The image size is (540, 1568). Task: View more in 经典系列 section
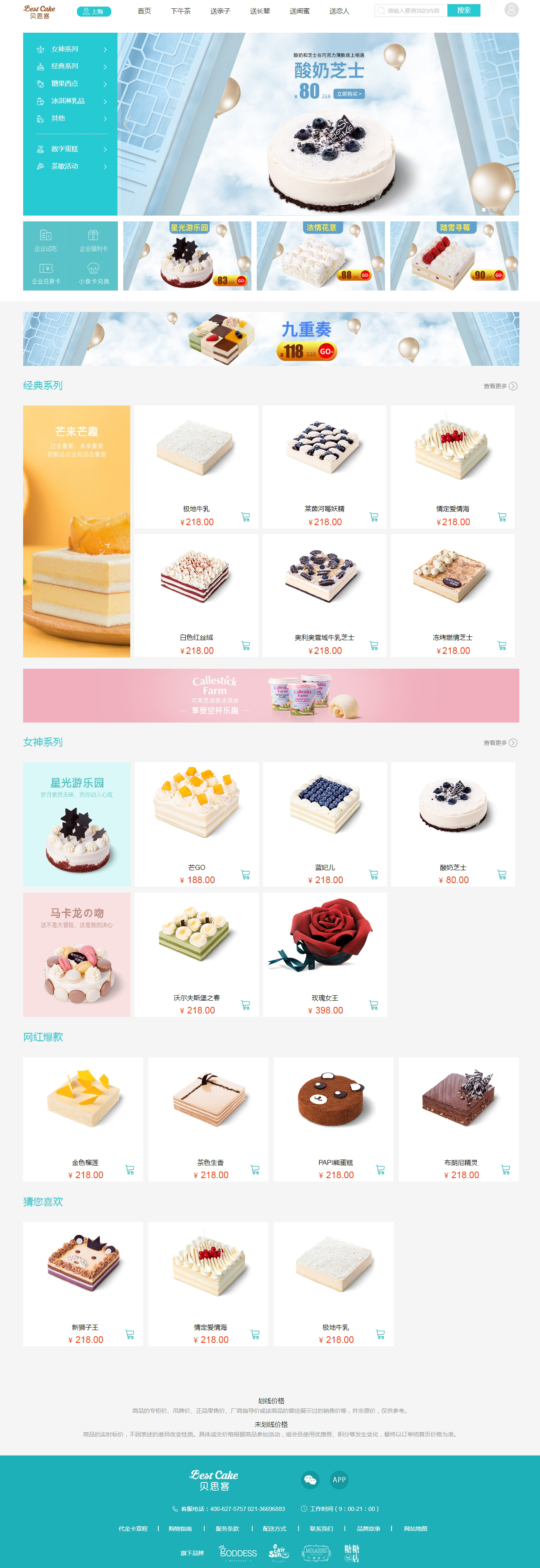[500, 386]
